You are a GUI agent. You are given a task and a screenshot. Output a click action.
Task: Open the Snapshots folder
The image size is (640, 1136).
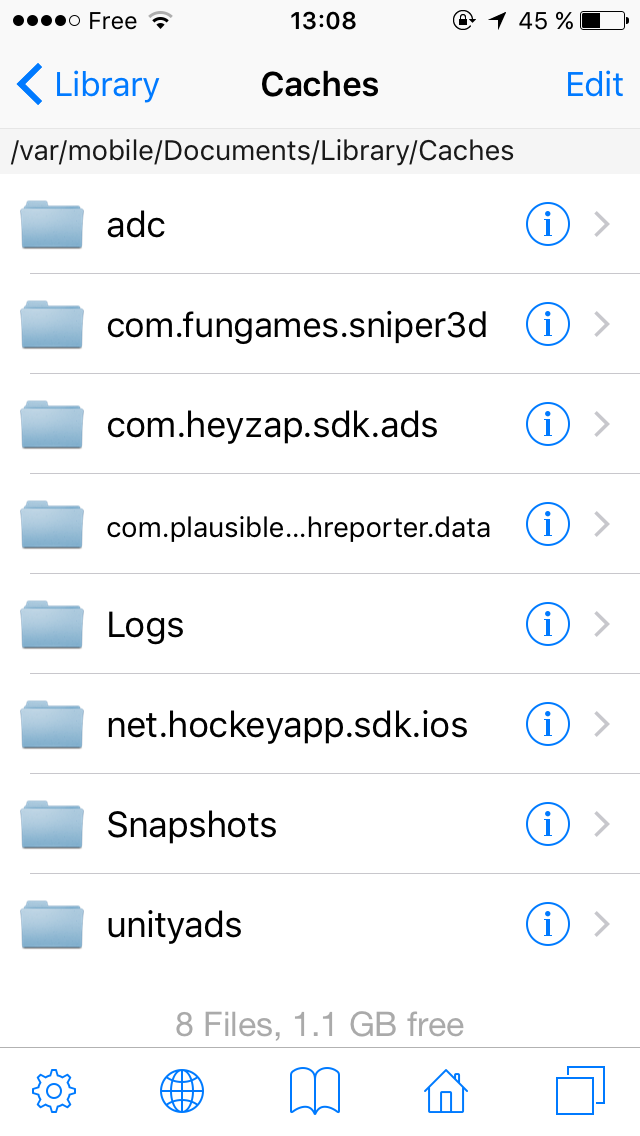[x=320, y=824]
